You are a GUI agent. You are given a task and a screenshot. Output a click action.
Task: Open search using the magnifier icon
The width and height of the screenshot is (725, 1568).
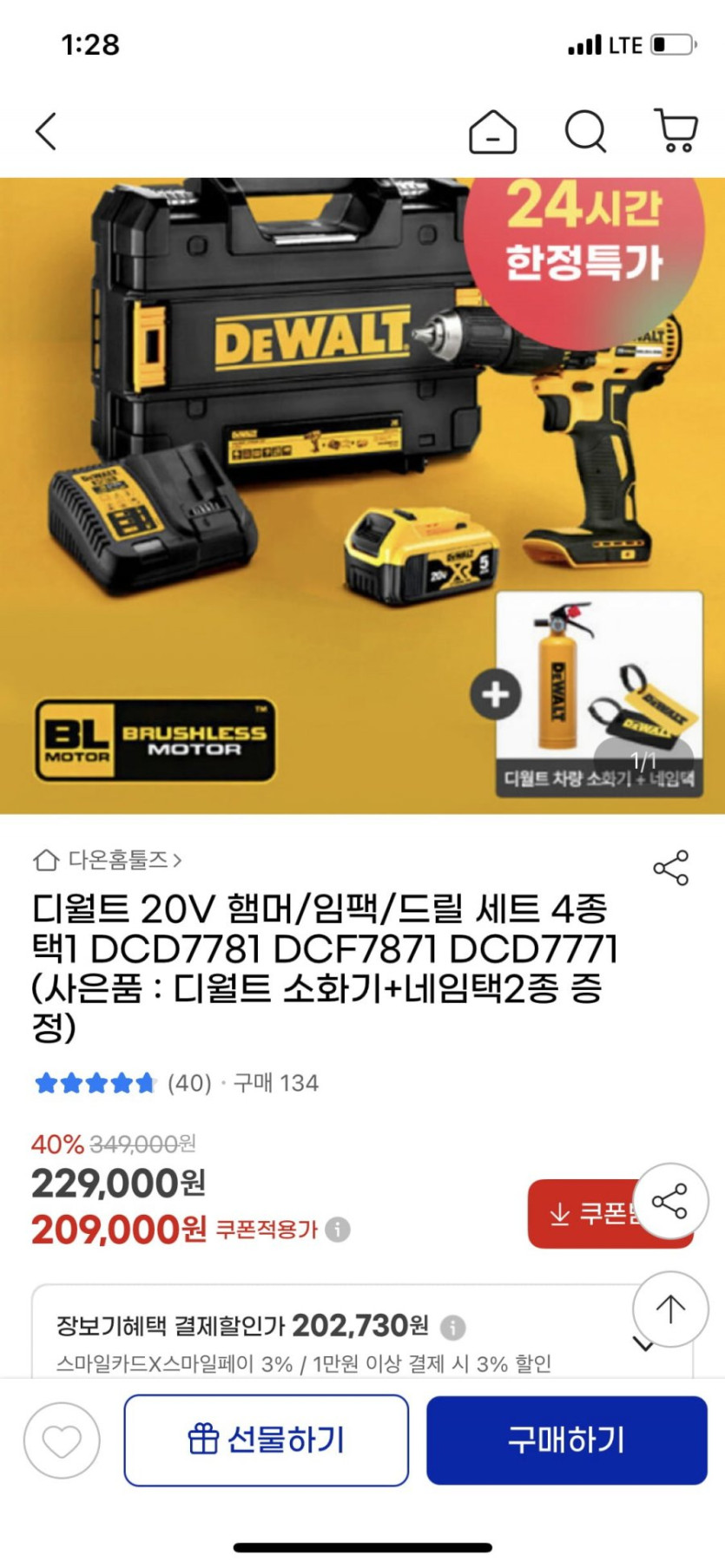pyautogui.click(x=586, y=132)
